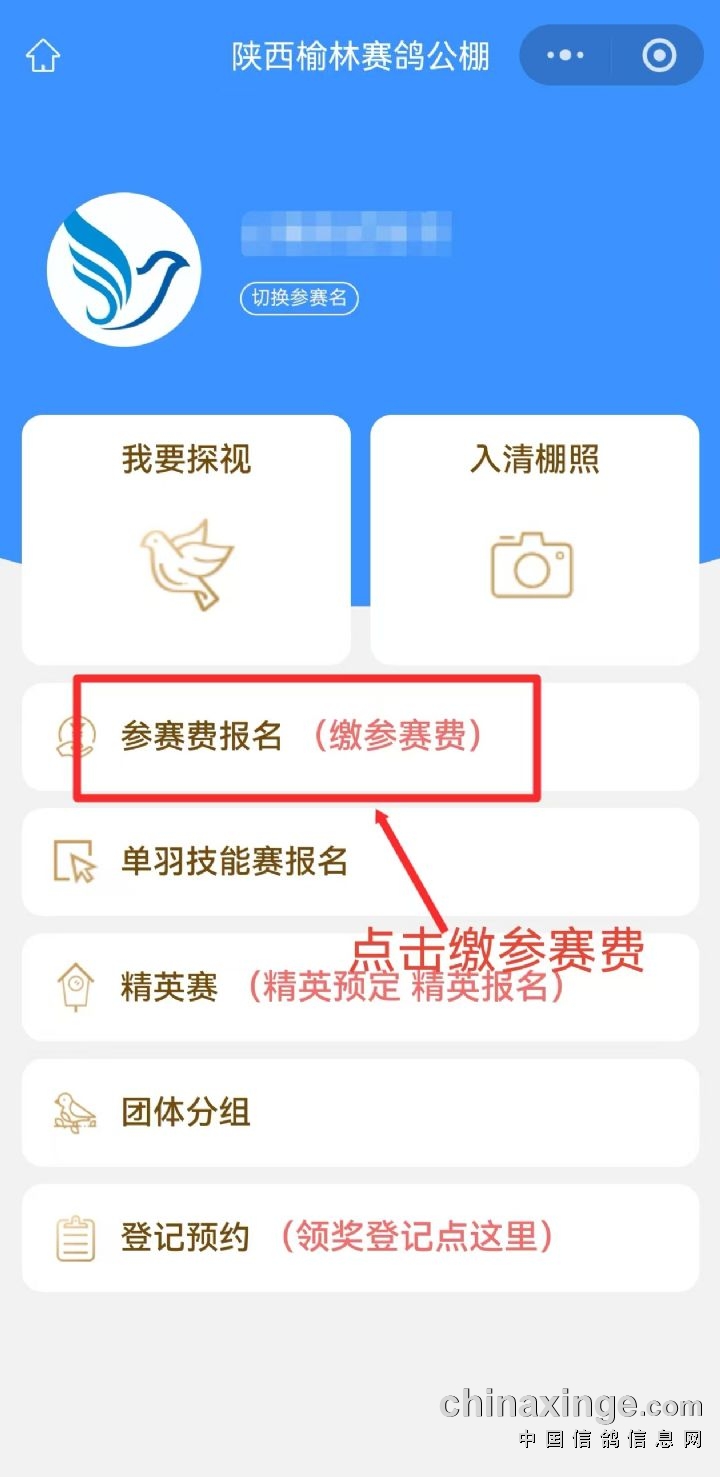The image size is (720, 1477).
Task: Tap the profile avatar
Action: (x=124, y=270)
